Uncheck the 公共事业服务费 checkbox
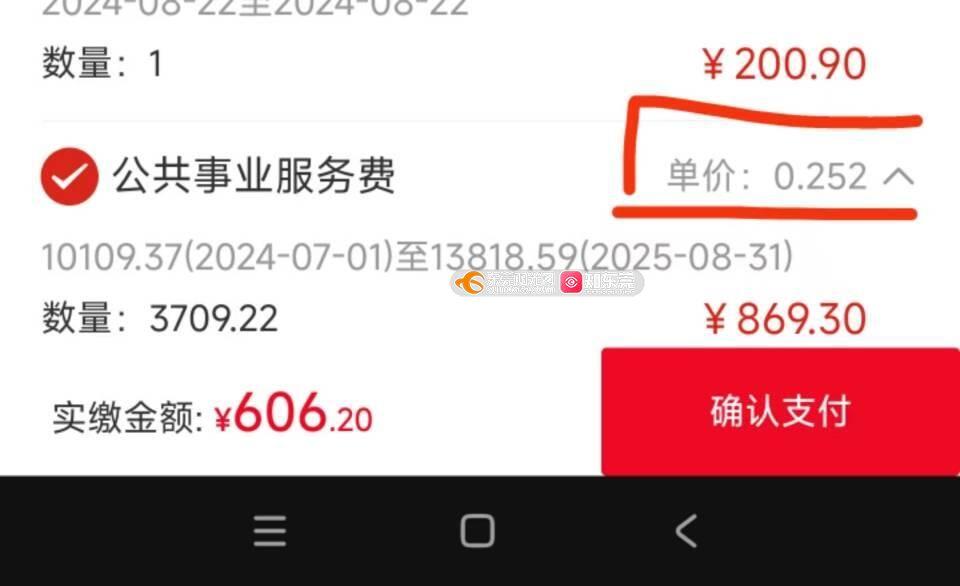The image size is (960, 586). pos(69,177)
